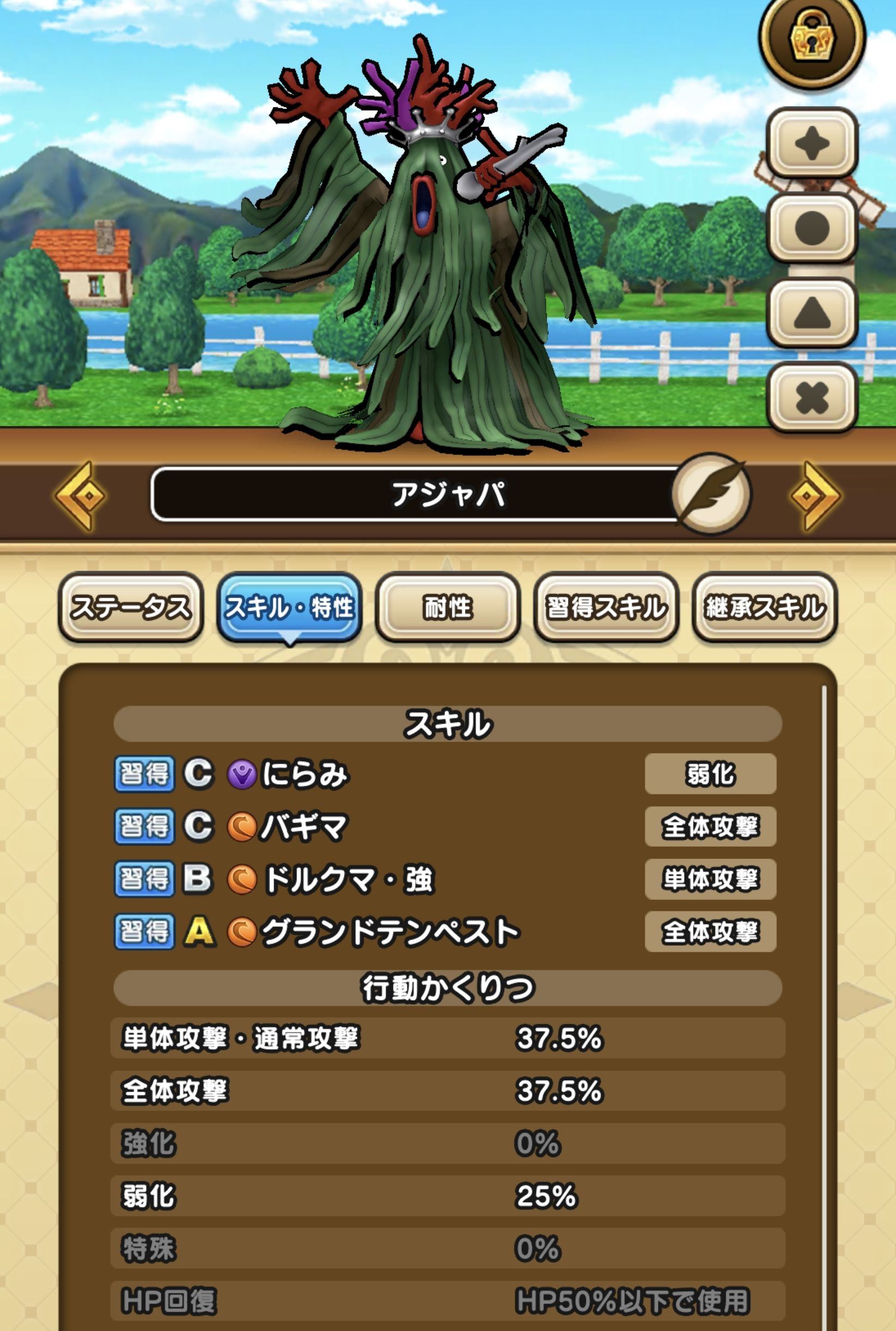Close the monster view with the X button
The image size is (896, 1331).
pyautogui.click(x=812, y=398)
